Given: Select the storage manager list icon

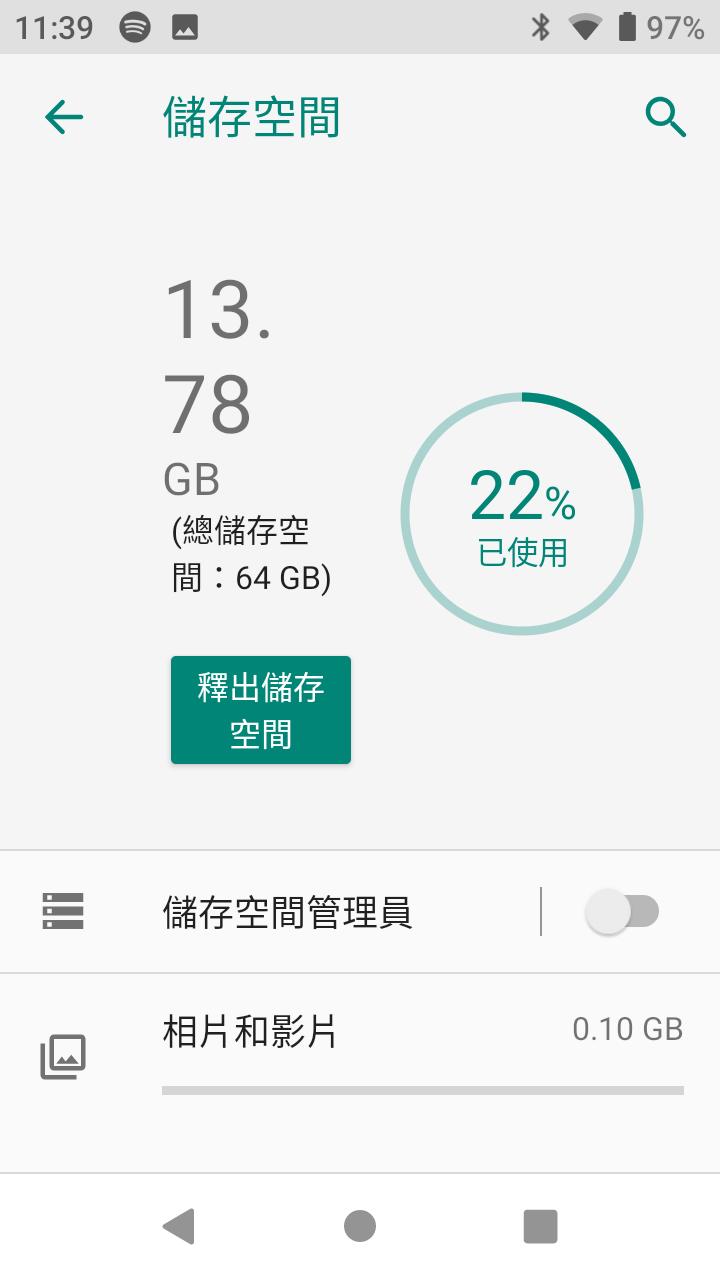Looking at the screenshot, I should [x=63, y=911].
